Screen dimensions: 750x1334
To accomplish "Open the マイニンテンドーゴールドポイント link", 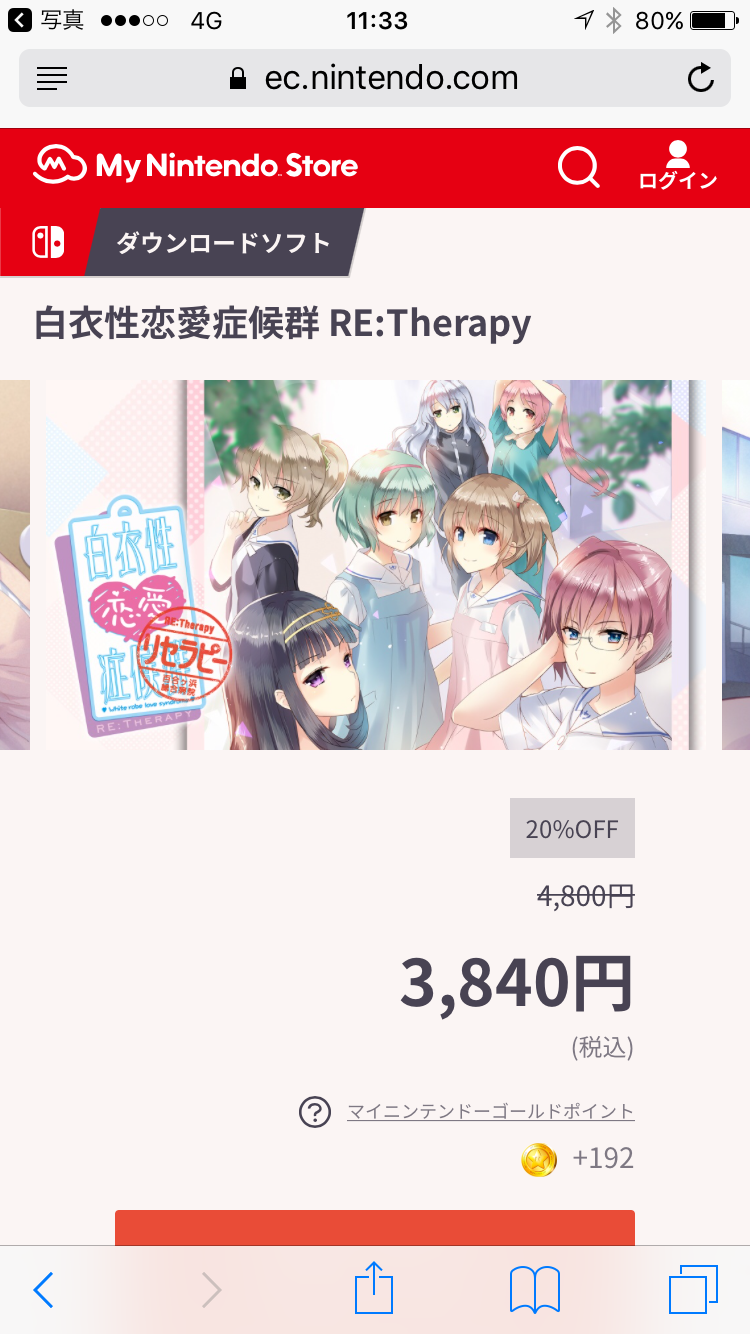I will click(x=490, y=1111).
